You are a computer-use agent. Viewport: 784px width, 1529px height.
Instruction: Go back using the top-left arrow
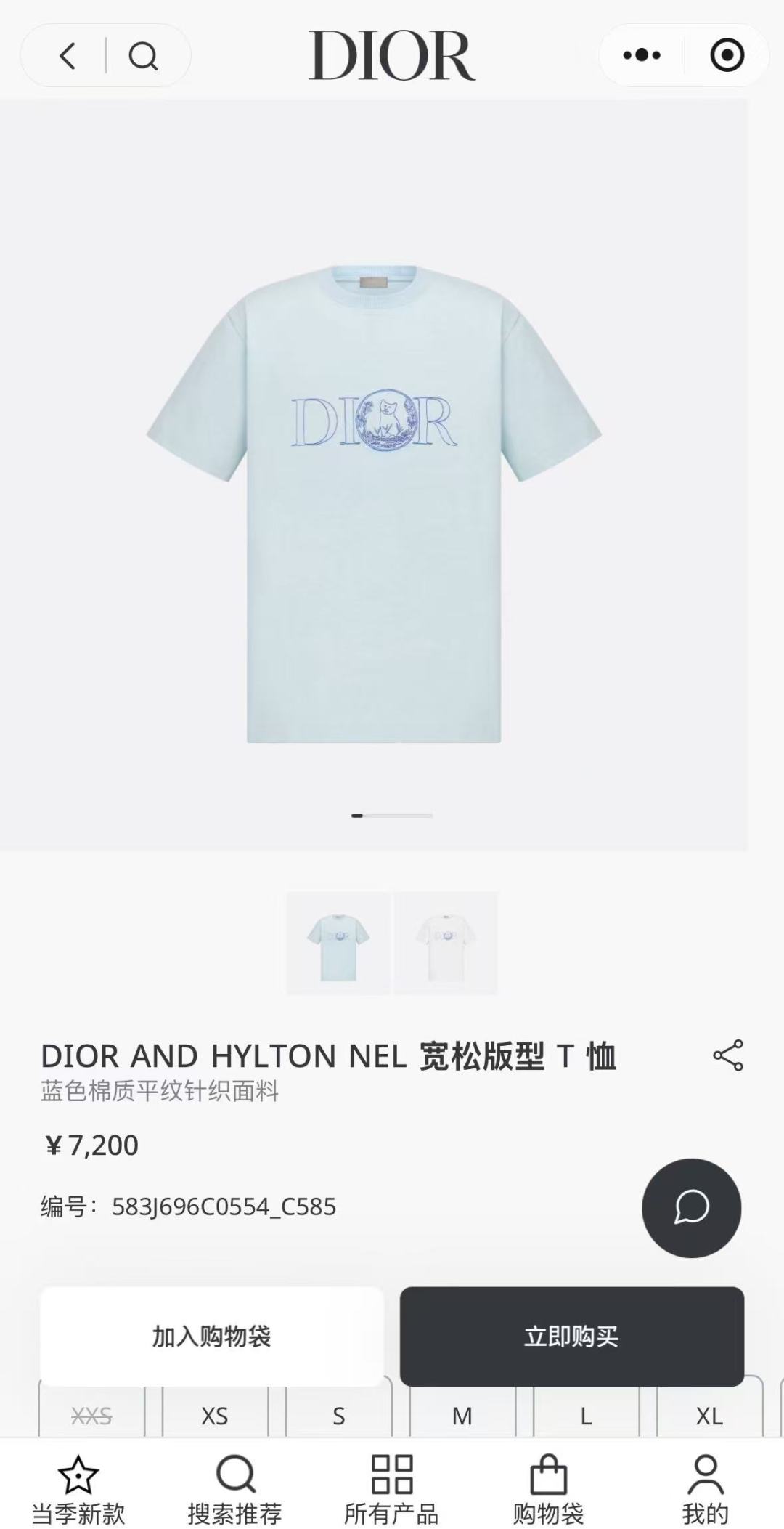(x=68, y=55)
